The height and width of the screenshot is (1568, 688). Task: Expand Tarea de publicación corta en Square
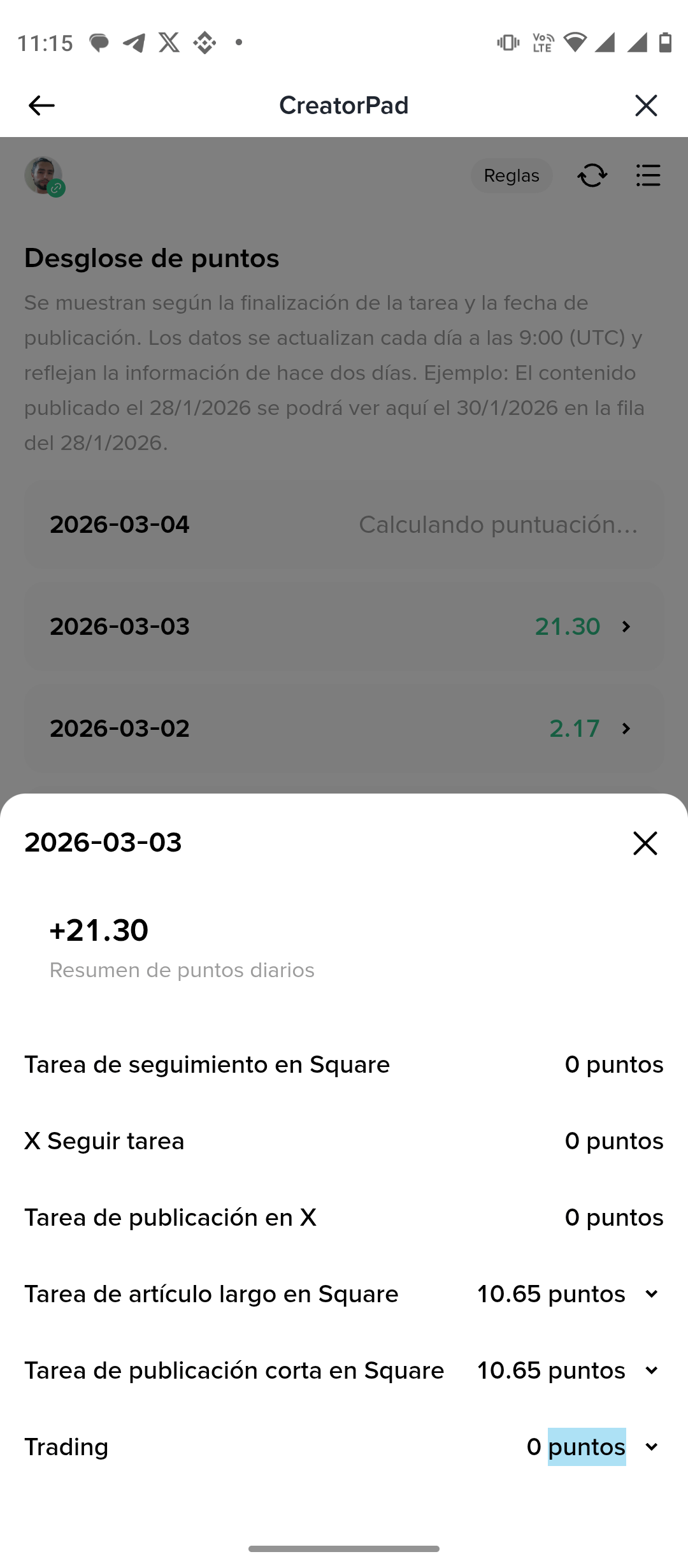coord(651,1370)
